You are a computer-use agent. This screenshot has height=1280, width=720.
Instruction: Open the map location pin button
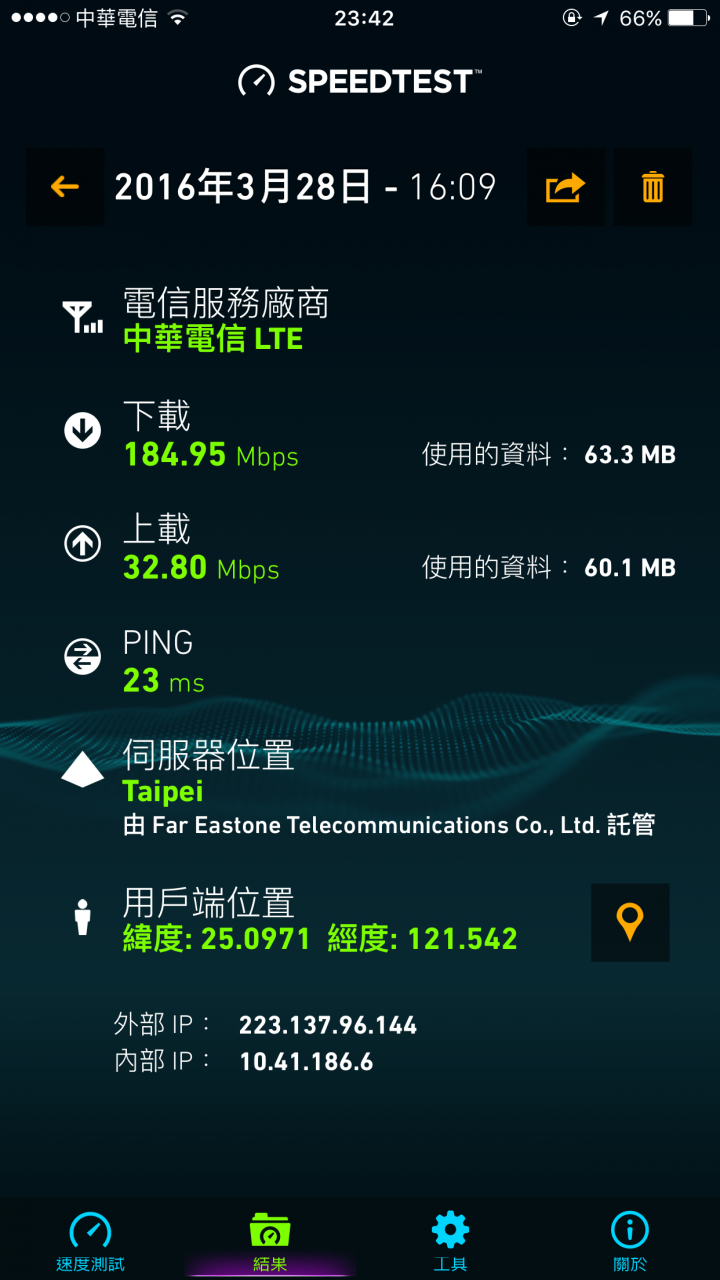(630, 922)
